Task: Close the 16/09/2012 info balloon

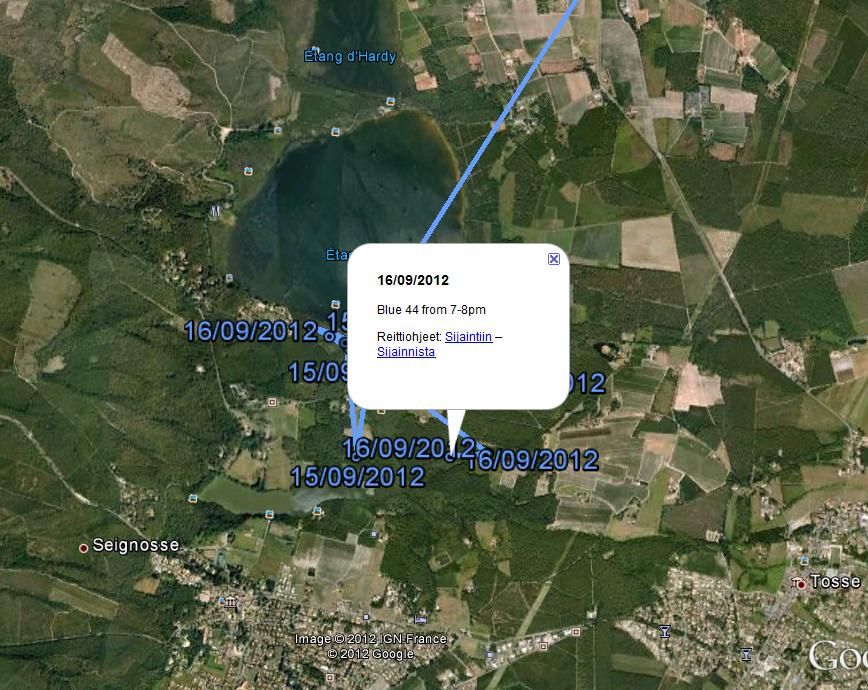Action: click(554, 259)
